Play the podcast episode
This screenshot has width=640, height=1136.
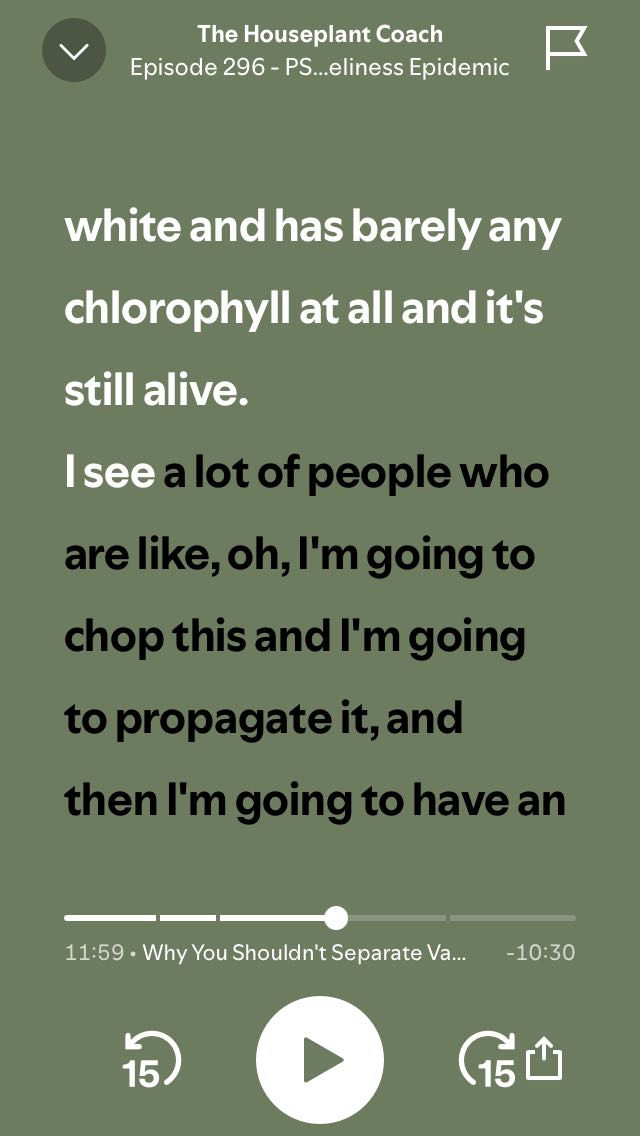pos(320,1060)
